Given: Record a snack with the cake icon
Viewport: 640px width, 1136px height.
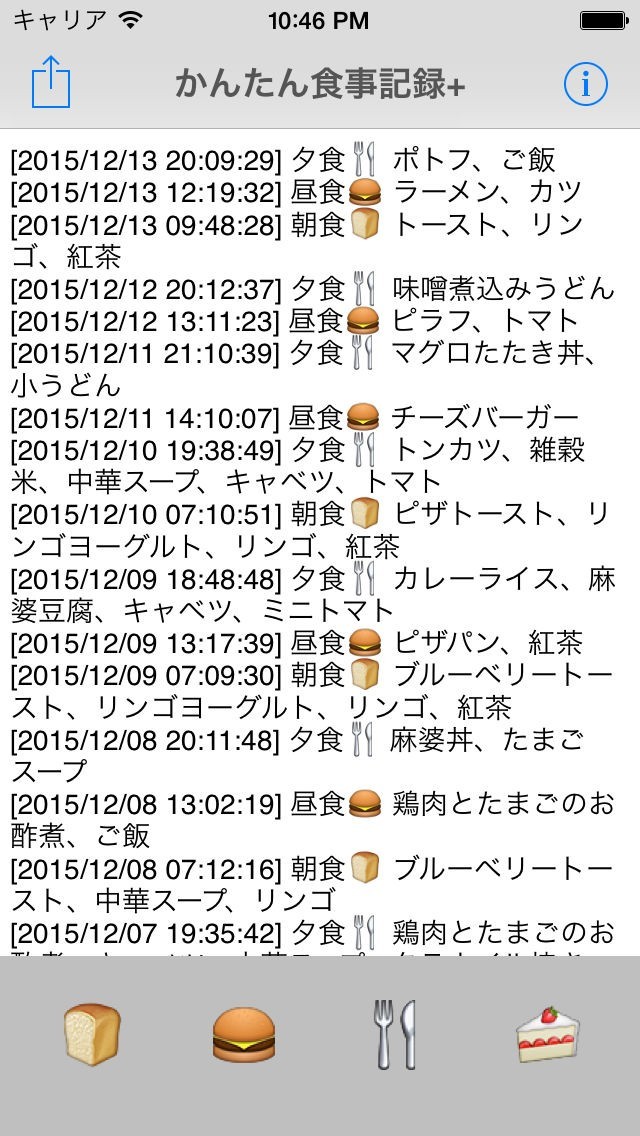Looking at the screenshot, I should (548, 1035).
